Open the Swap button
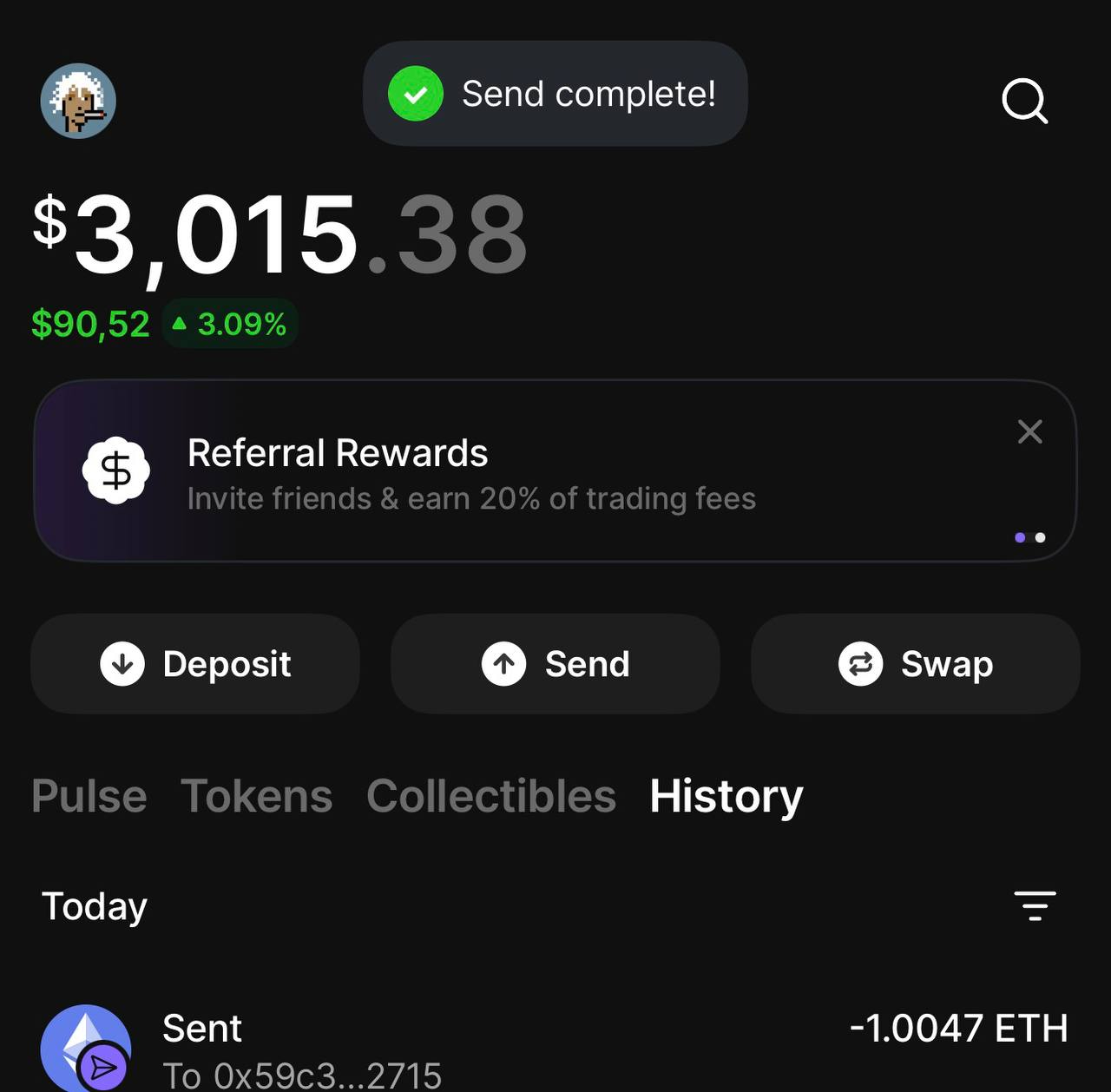Screen dimensions: 1111x1092 (915, 664)
